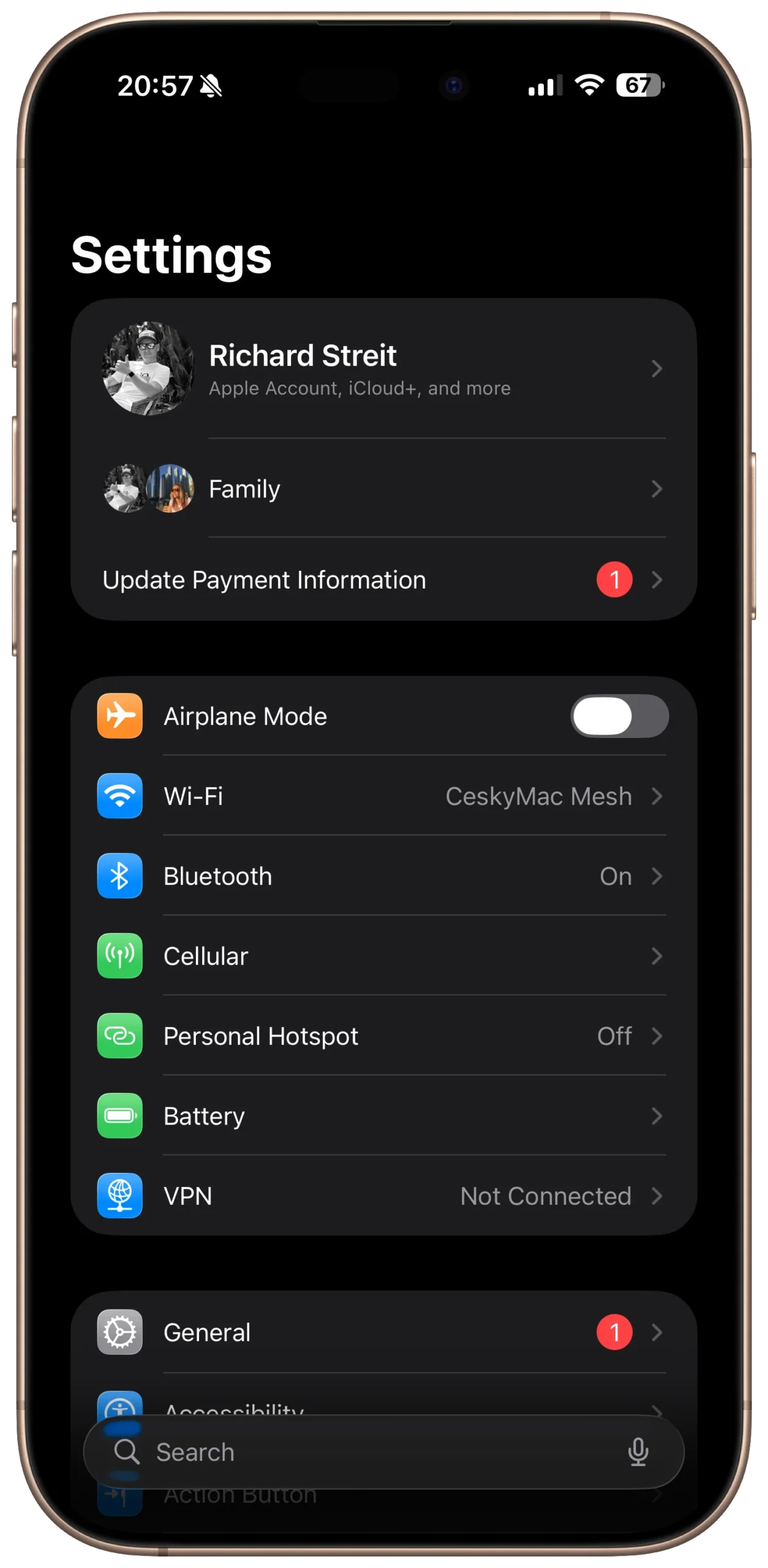Open Wi-Fi settings
This screenshot has height=1568, width=768.
pos(383,796)
